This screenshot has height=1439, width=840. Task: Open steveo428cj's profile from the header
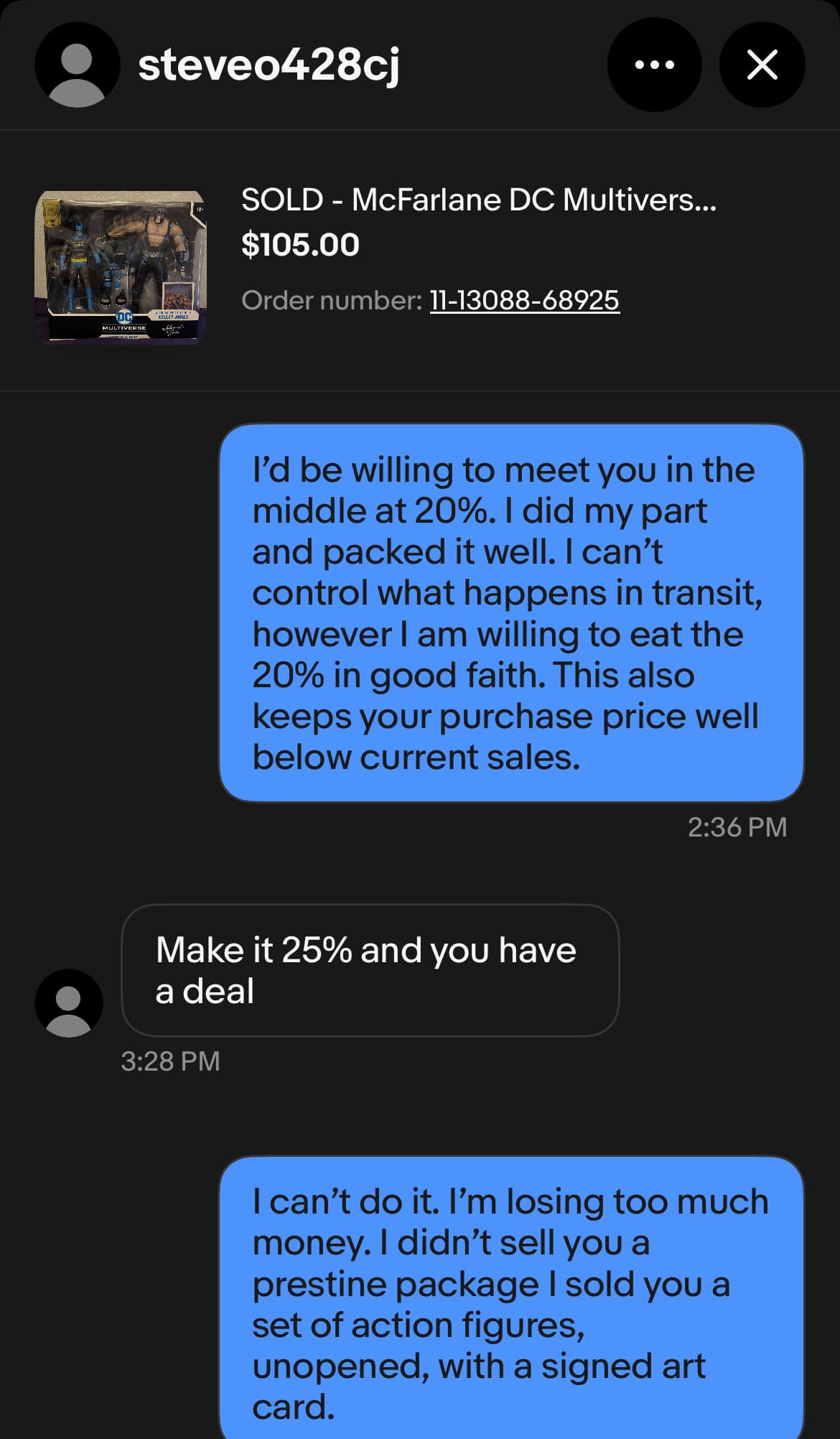[x=268, y=65]
